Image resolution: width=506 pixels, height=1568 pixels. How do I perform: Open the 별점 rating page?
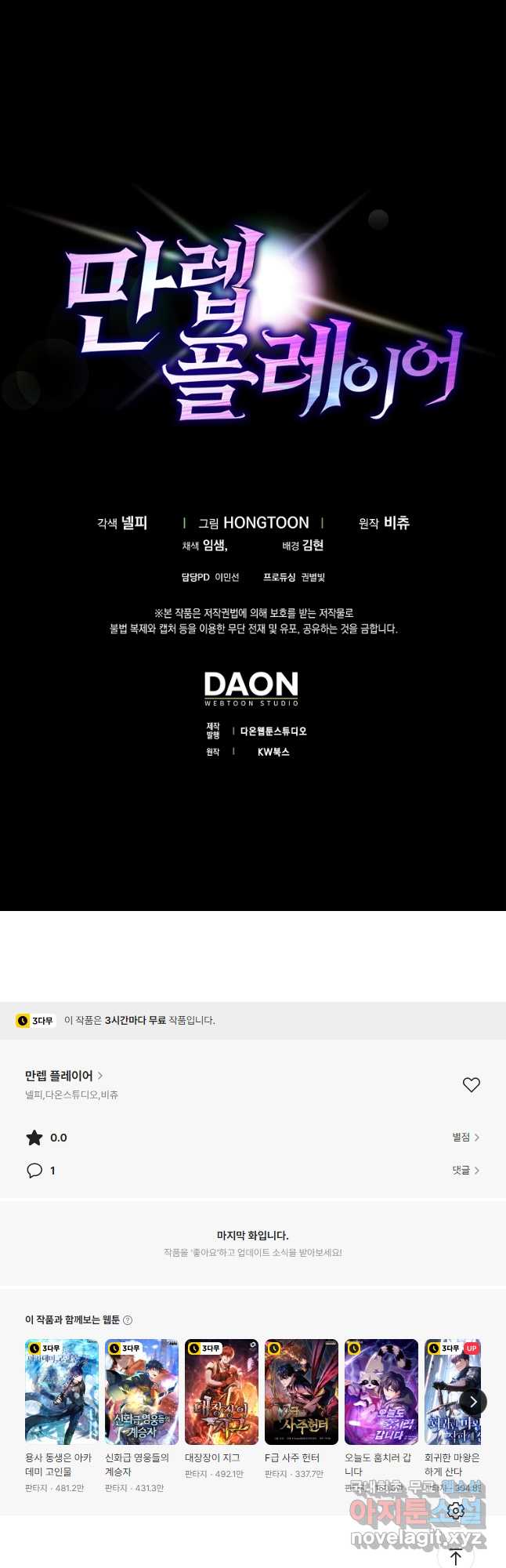click(x=465, y=1137)
